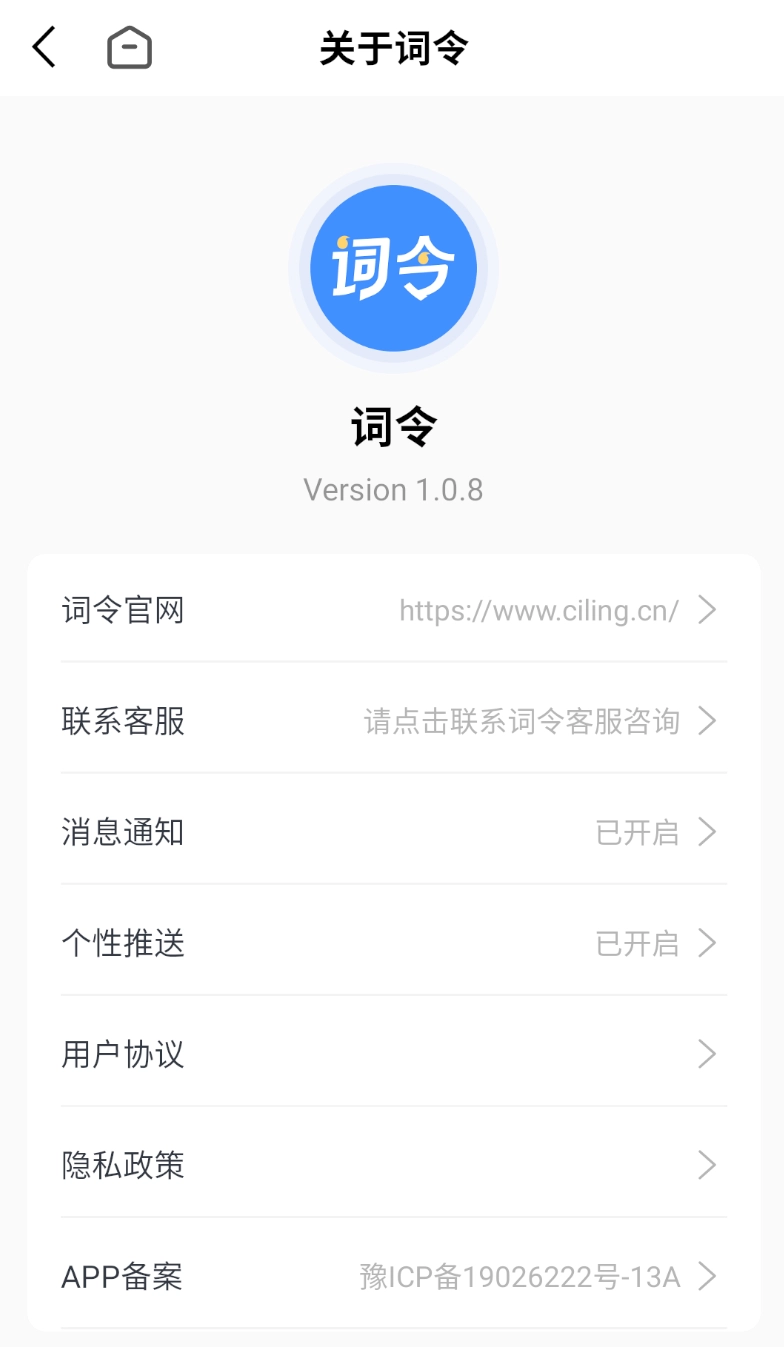
Task: Expand the 用户协议 row
Action: pyautogui.click(x=393, y=1054)
